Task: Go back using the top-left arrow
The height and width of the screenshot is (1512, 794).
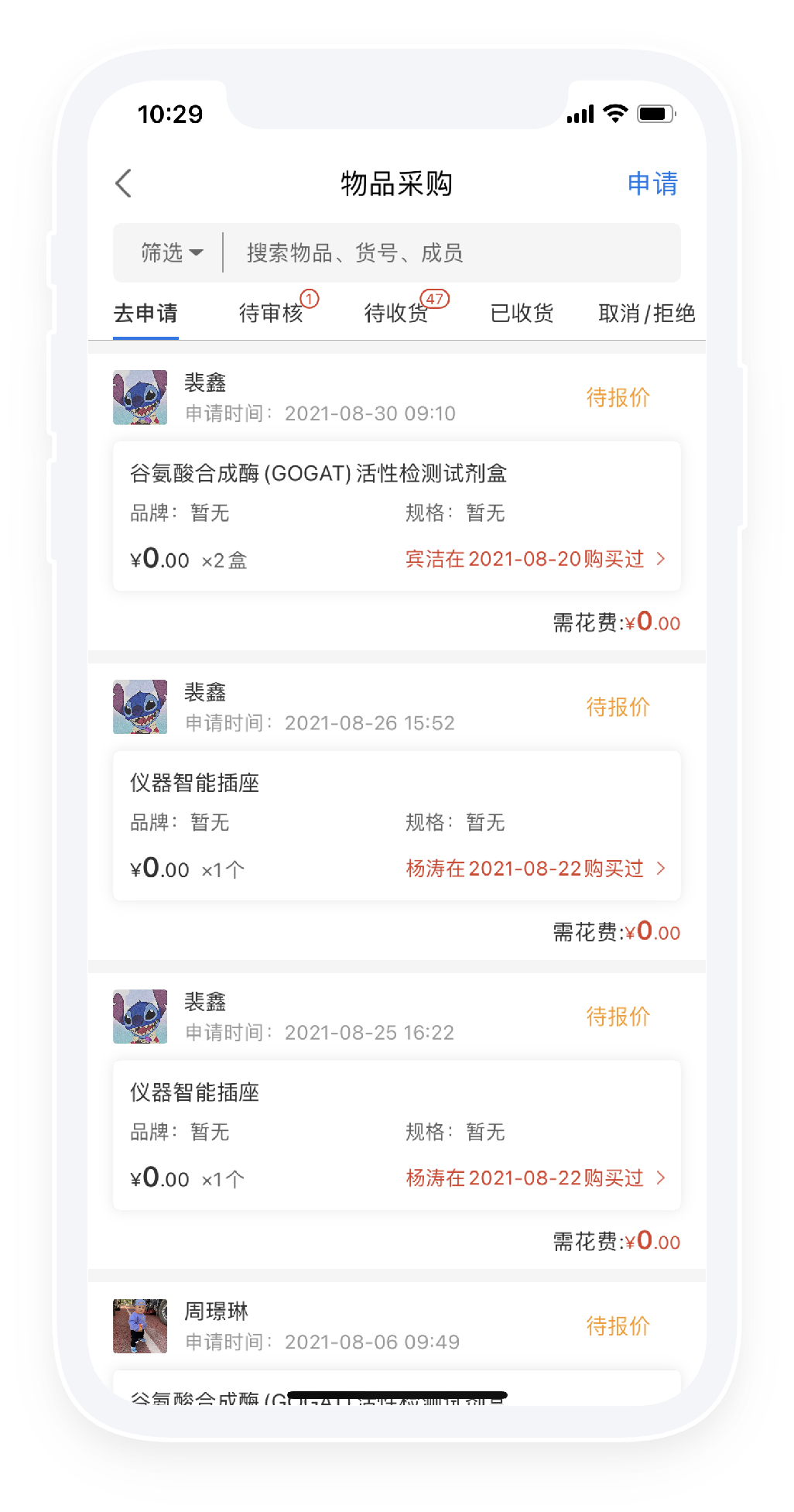Action: tap(124, 183)
